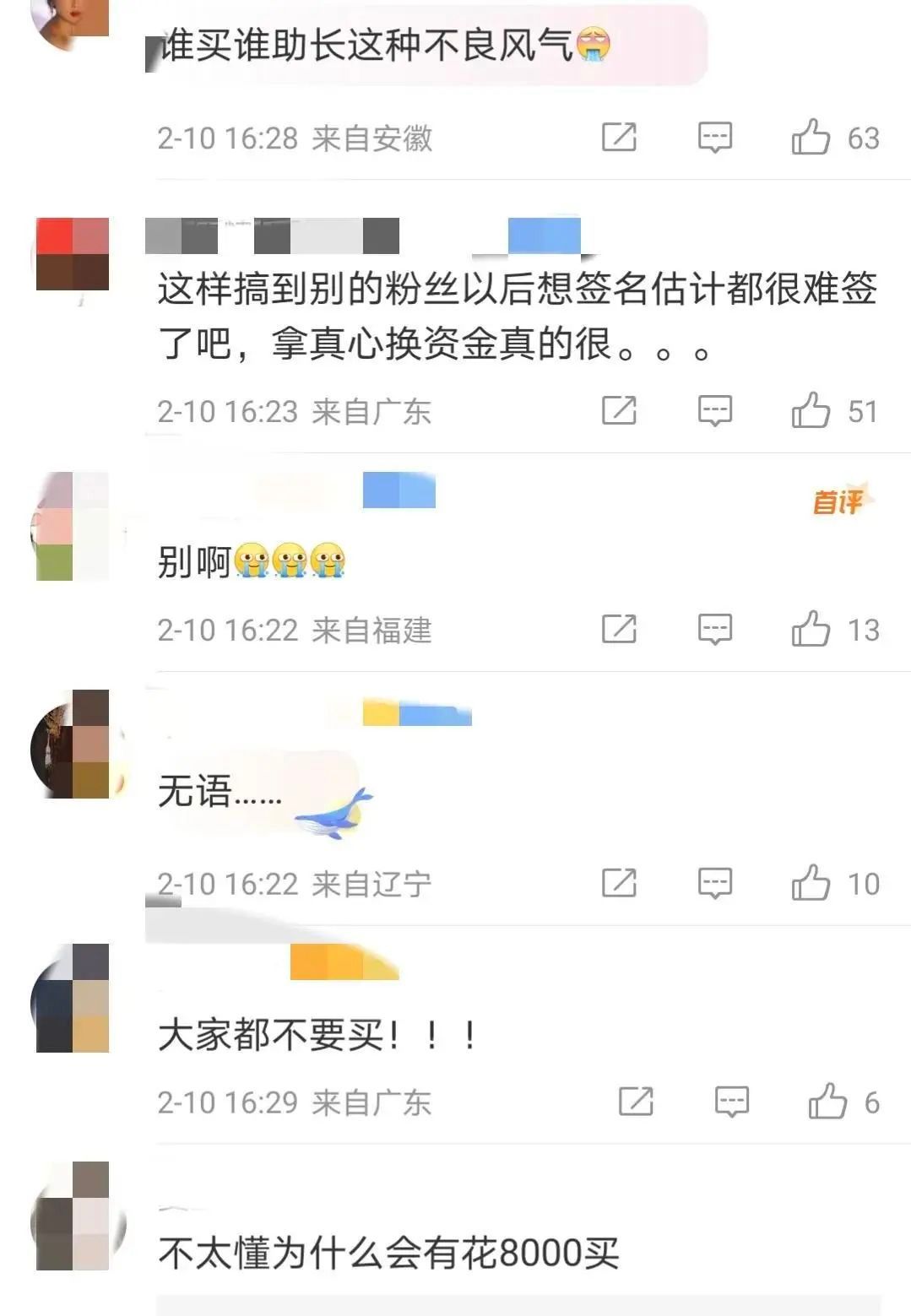Screen dimensions: 911x1316
Task: Like the 16:28 comment from 安徽
Action: (x=811, y=137)
